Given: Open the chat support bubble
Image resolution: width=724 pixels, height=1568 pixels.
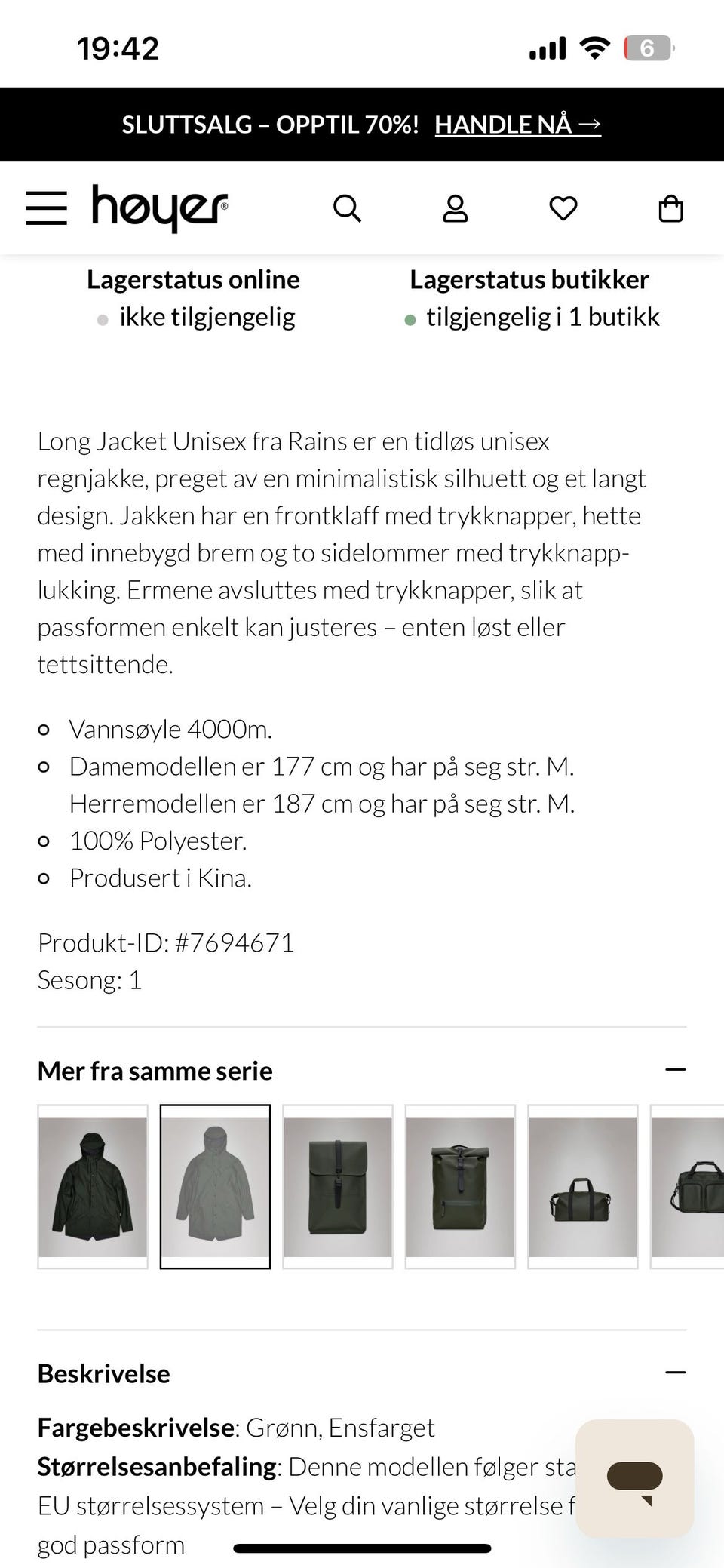Looking at the screenshot, I should point(637,1477).
